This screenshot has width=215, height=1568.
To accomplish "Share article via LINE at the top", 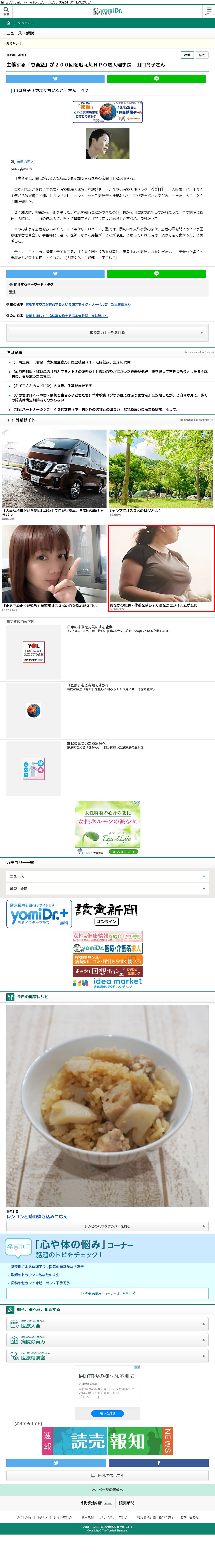I will (157, 79).
